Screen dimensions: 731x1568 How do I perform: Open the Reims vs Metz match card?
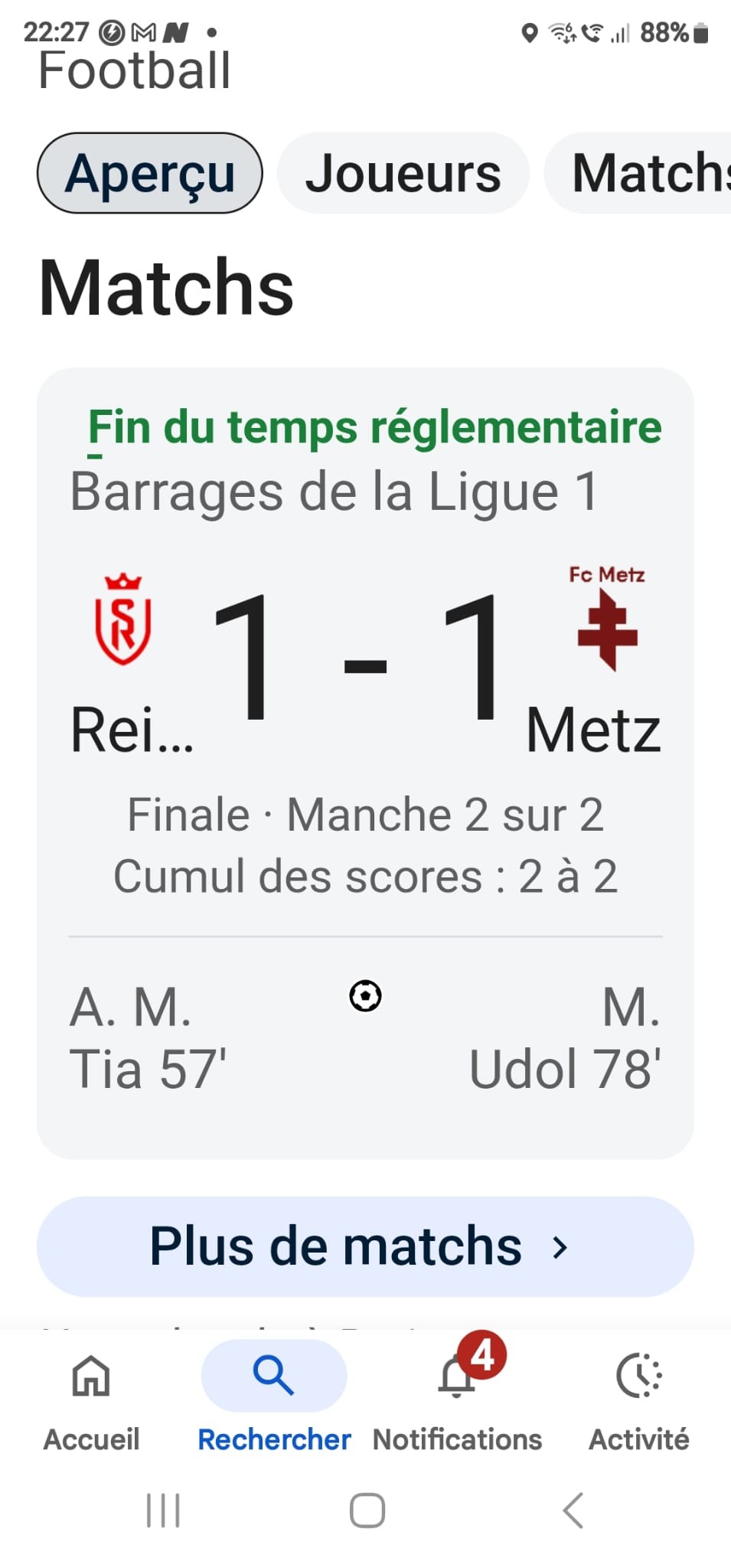pyautogui.click(x=365, y=763)
